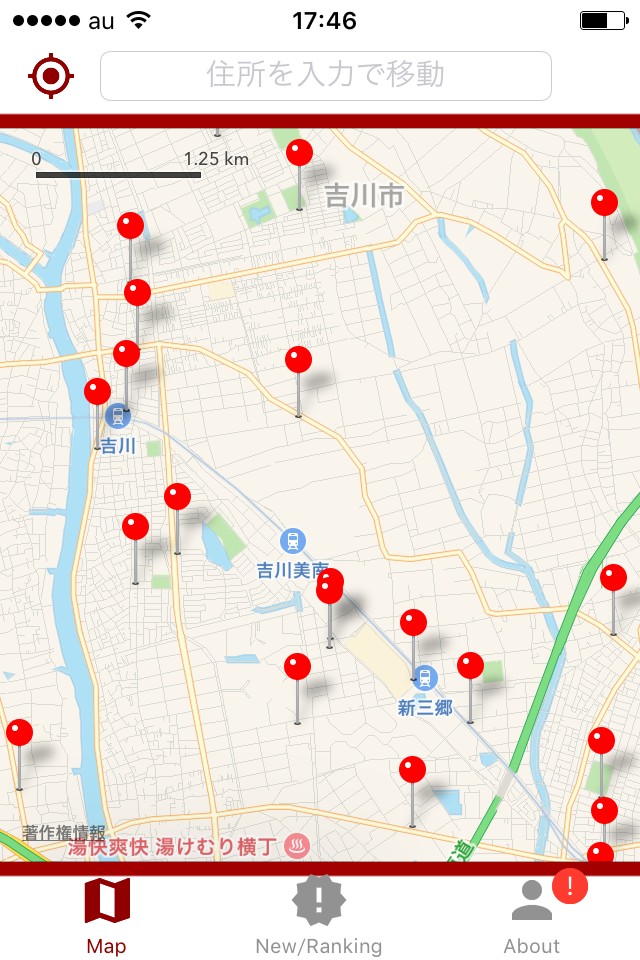Select the pin on 吉川 station
Screen dimensions: 640x960
click(98, 392)
